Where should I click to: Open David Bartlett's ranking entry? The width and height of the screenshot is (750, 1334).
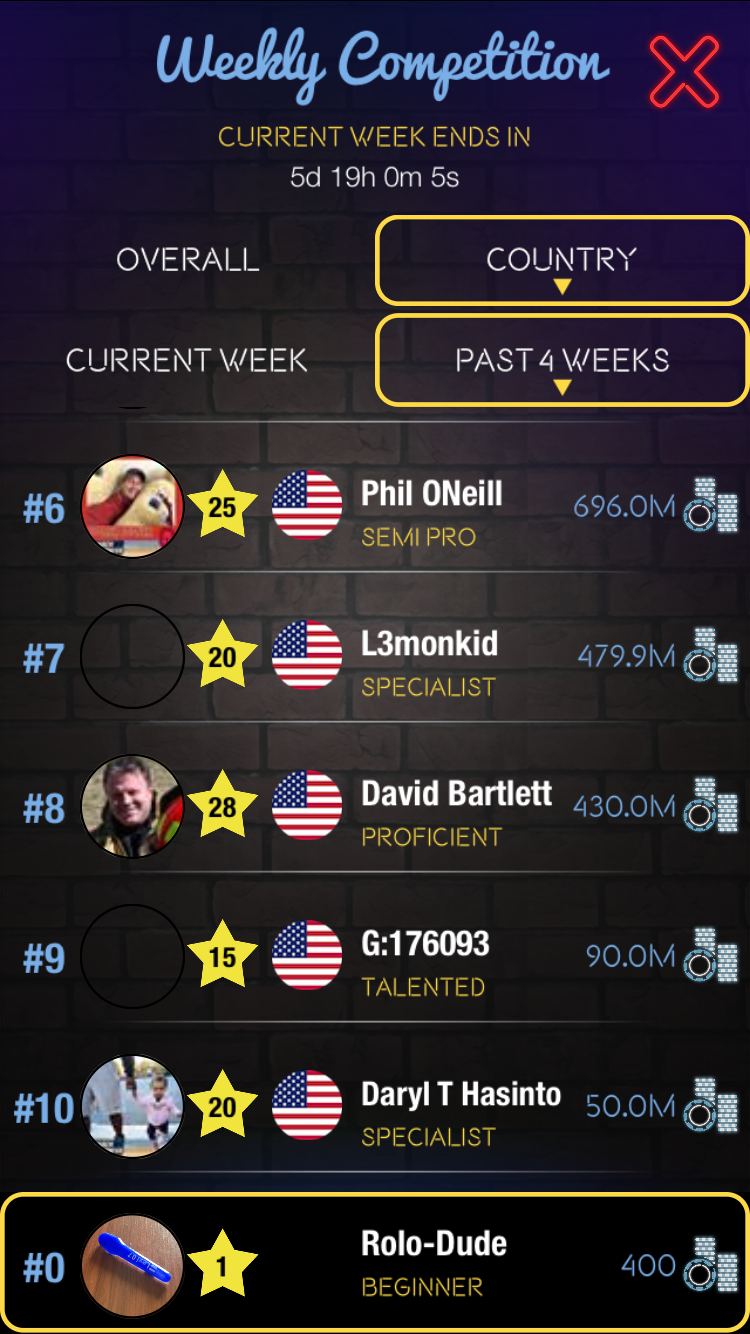point(456,808)
